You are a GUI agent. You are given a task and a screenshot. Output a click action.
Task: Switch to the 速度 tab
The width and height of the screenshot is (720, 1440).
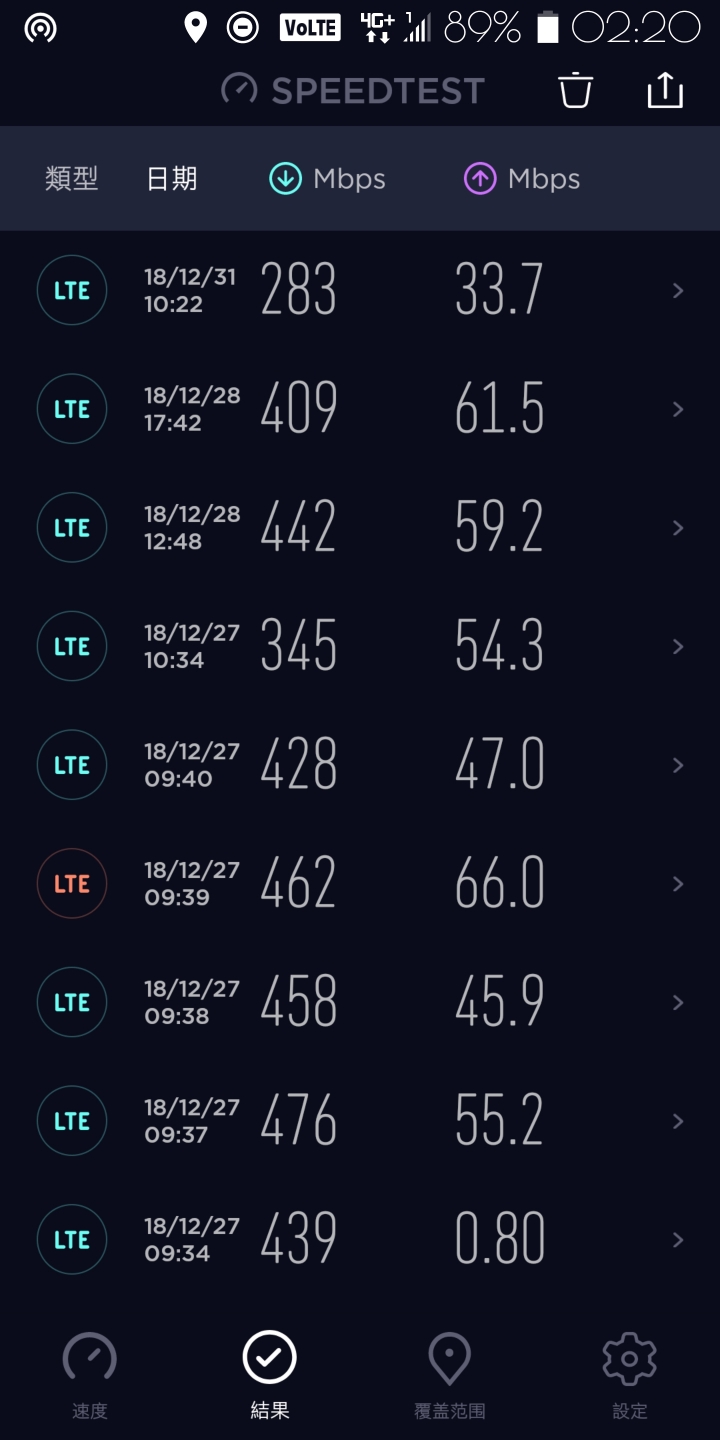[x=90, y=1376]
